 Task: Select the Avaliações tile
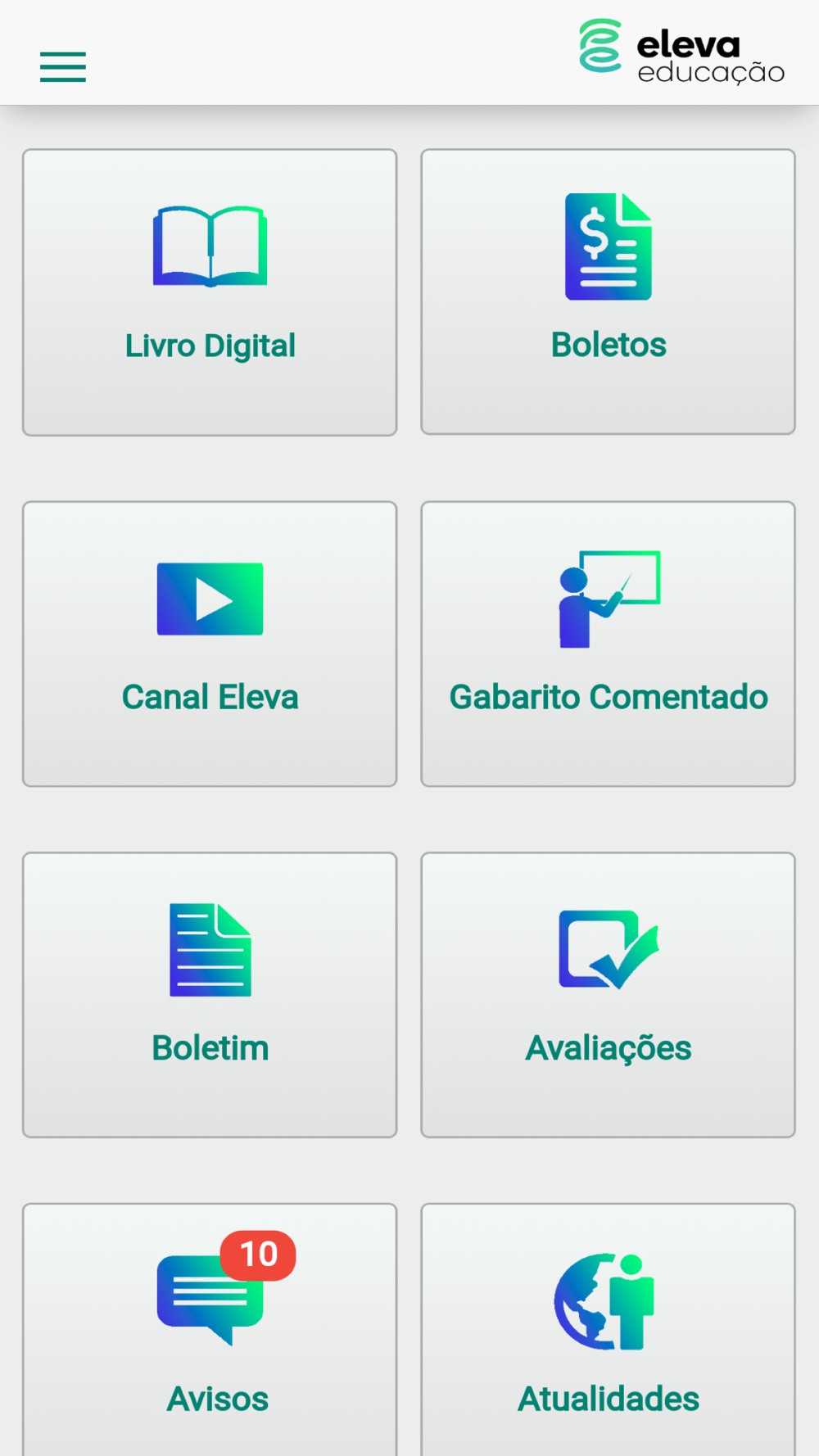pyautogui.click(x=608, y=994)
